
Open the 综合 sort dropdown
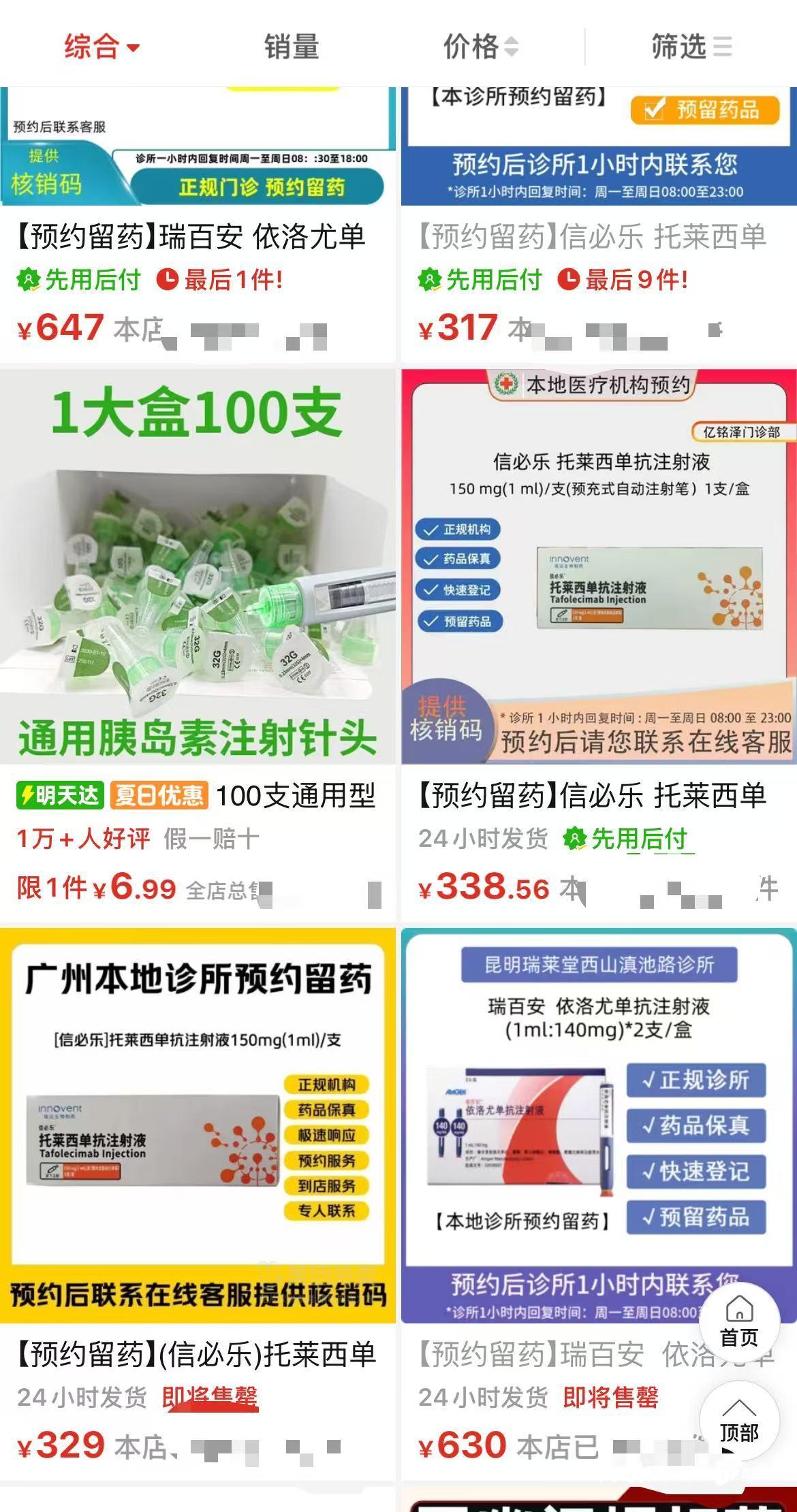pos(101,47)
